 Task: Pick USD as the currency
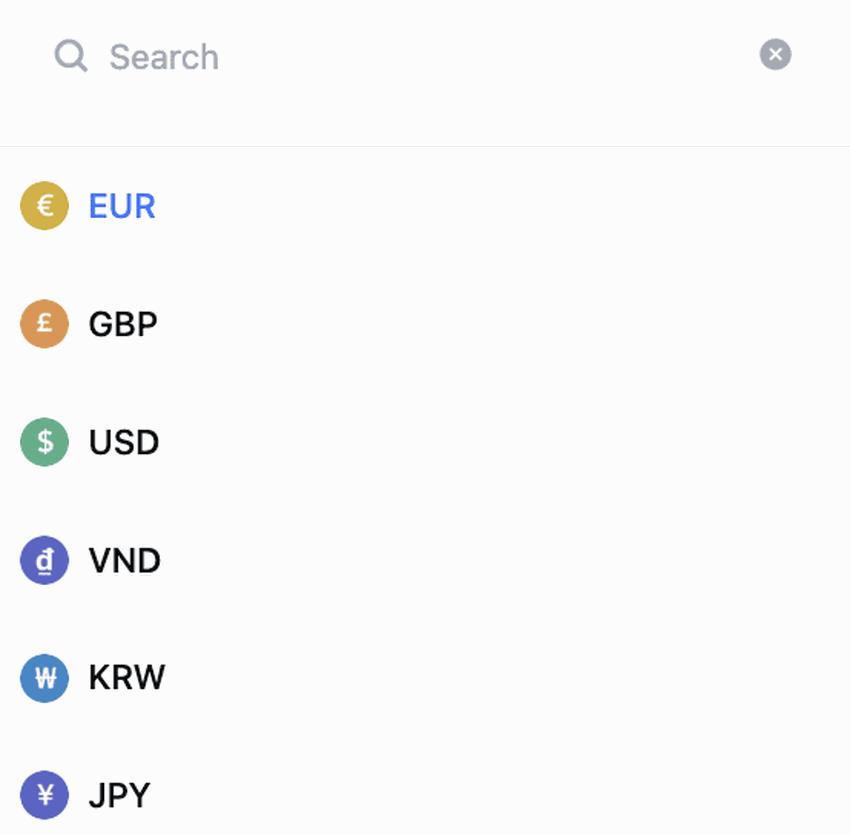(x=123, y=442)
